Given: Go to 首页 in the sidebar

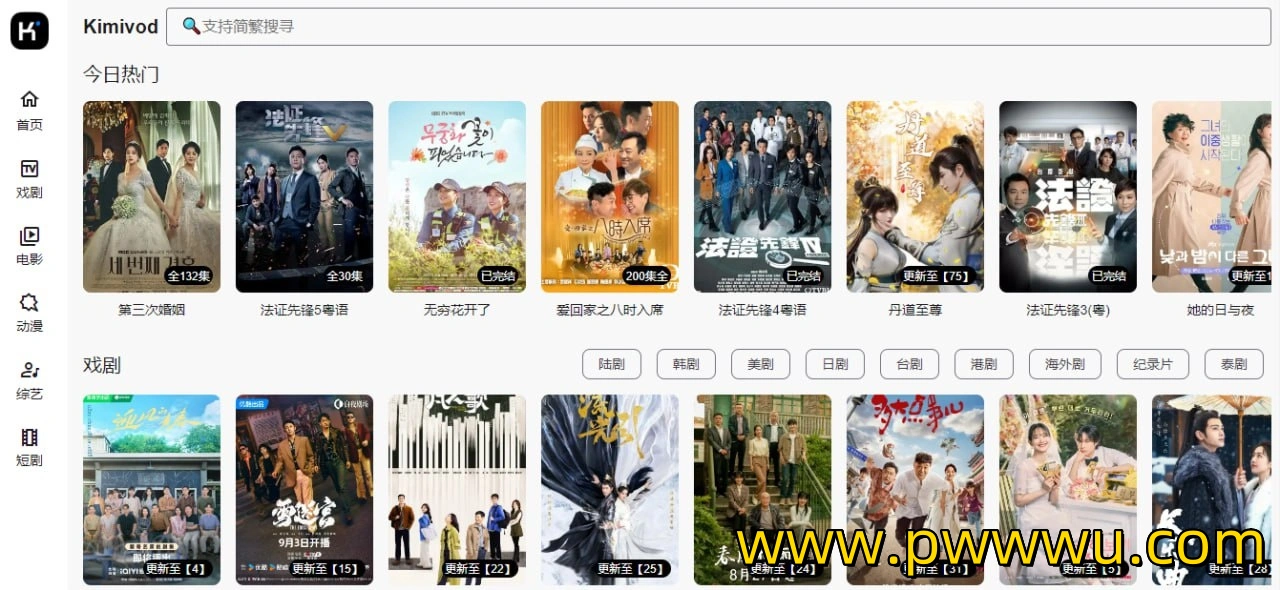Looking at the screenshot, I should point(29,110).
